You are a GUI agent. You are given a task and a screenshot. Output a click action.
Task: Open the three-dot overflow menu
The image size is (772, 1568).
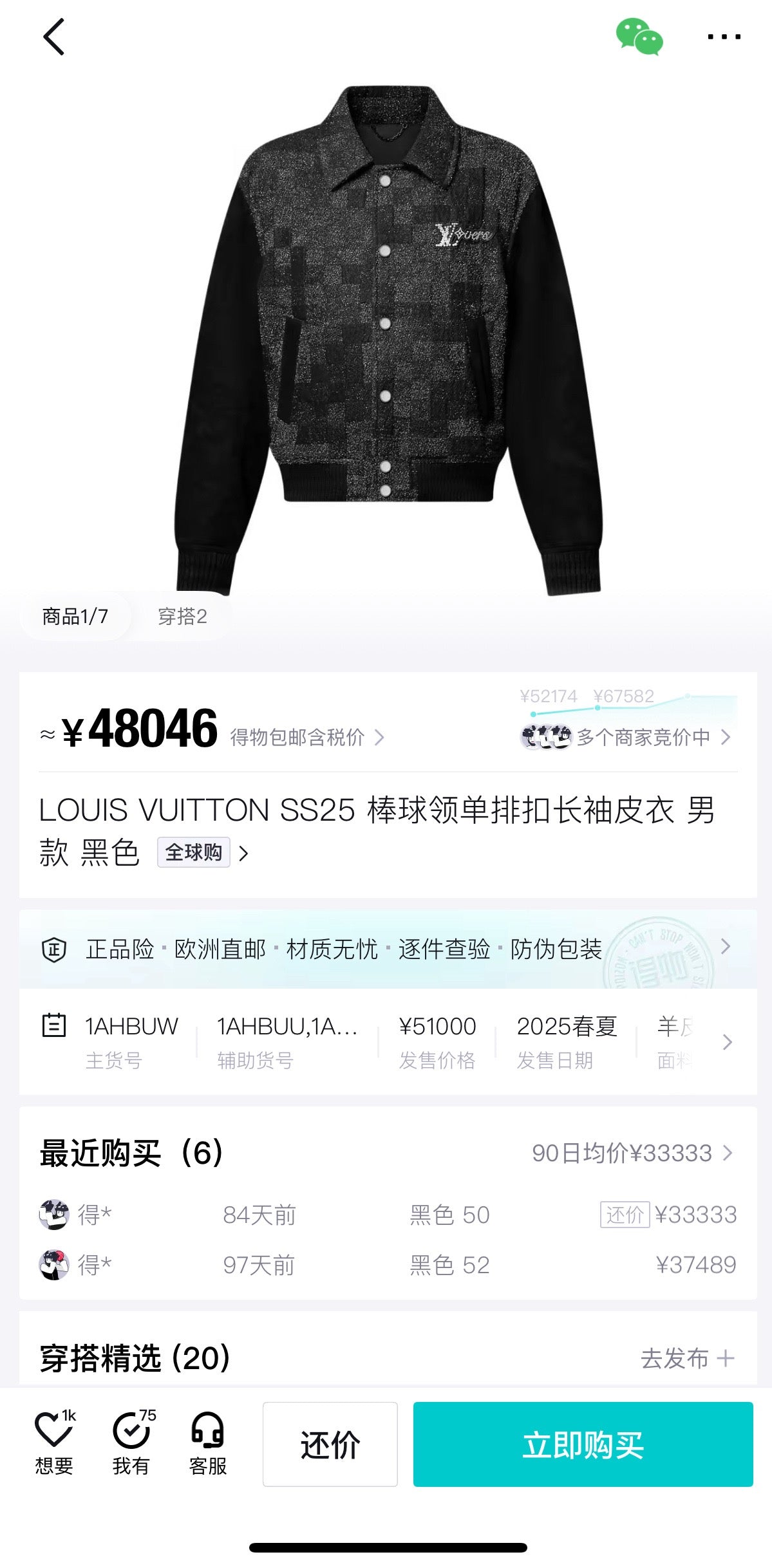[724, 37]
